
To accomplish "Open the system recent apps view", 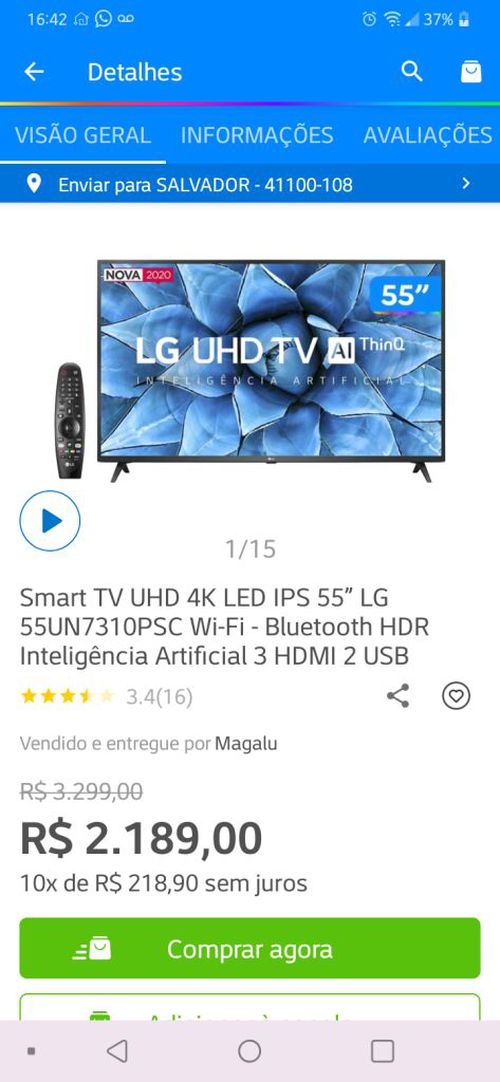I will tap(382, 1051).
